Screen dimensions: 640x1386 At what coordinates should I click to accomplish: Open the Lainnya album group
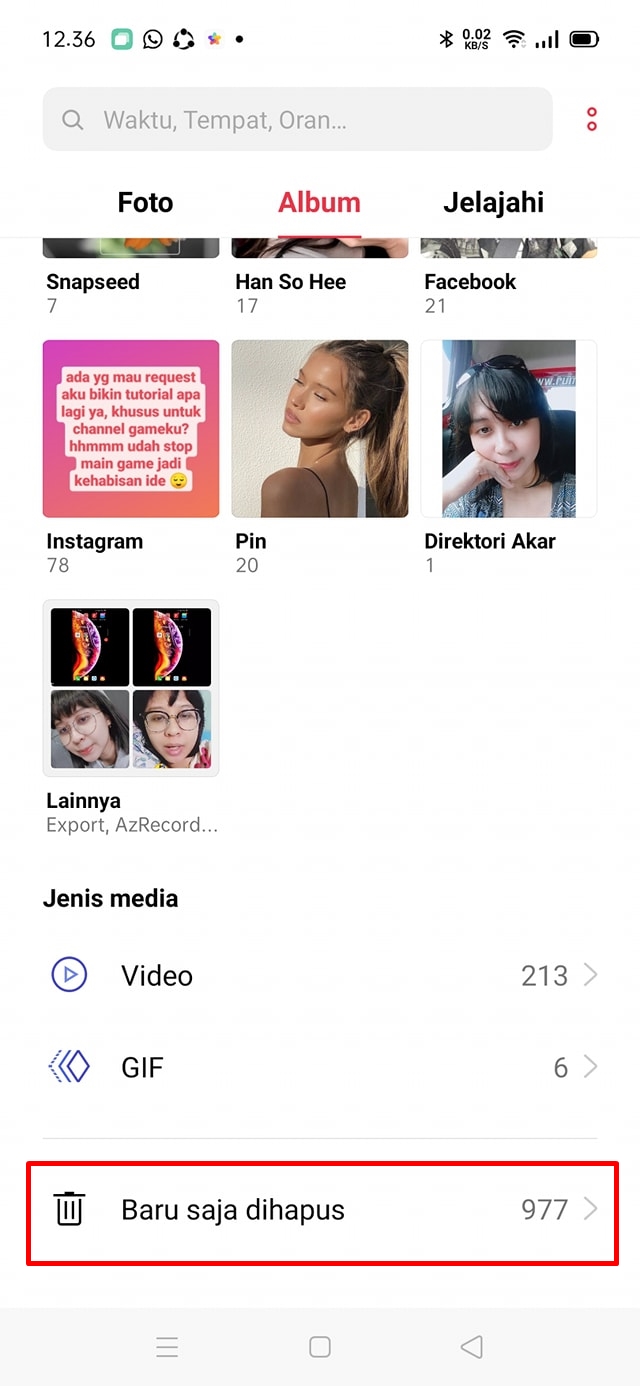pos(130,688)
